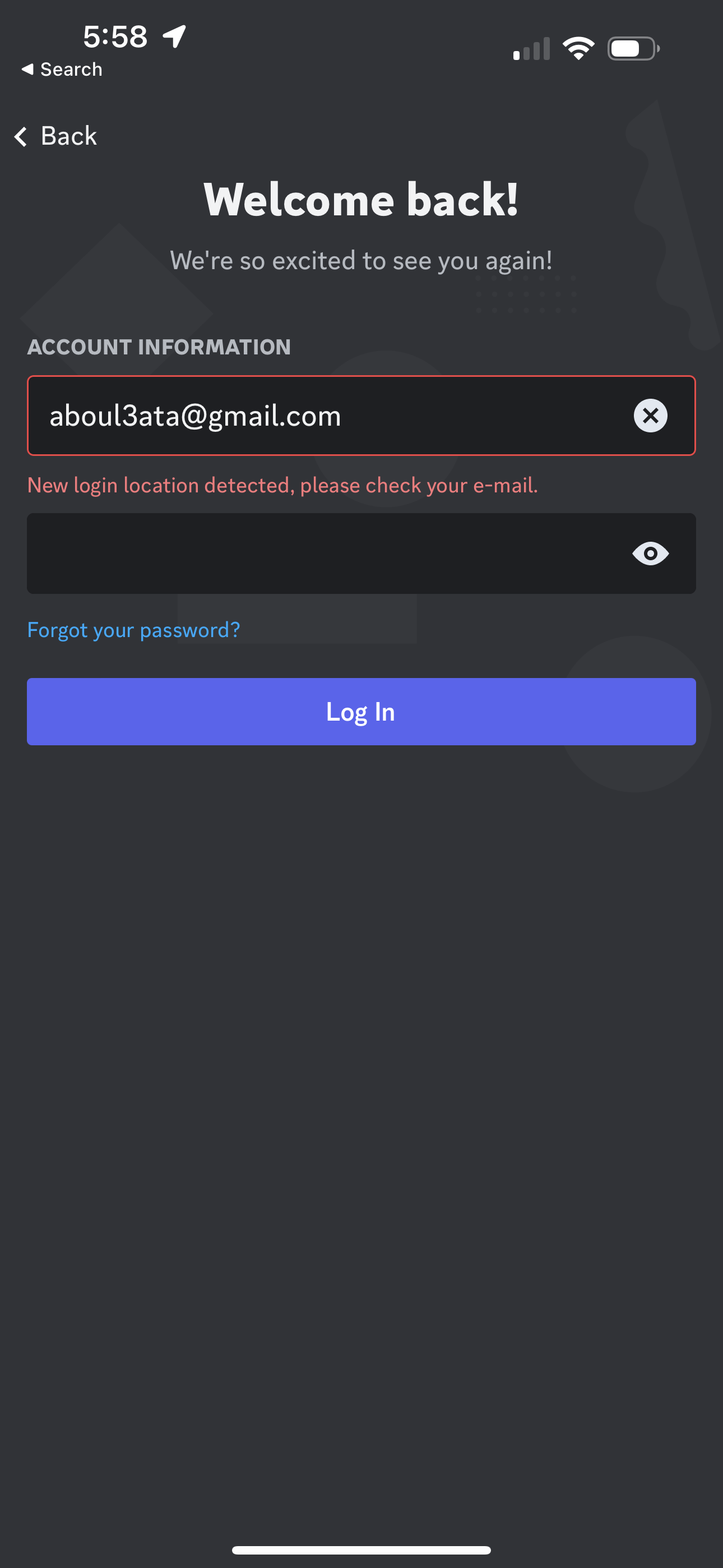This screenshot has width=723, height=1568.
Task: Tap the clock showing 5:58
Action: point(116,36)
